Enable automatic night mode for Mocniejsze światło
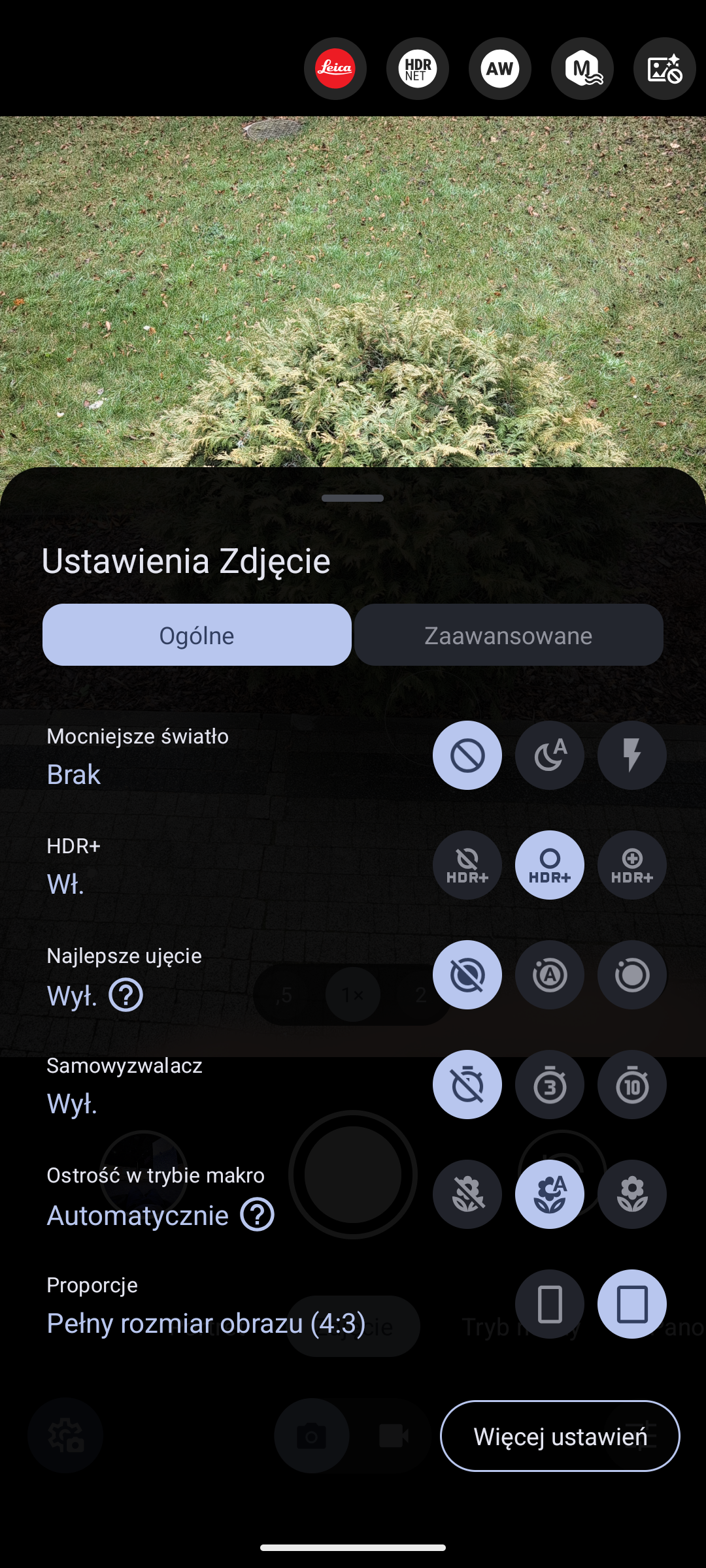The image size is (706, 1568). 549,755
